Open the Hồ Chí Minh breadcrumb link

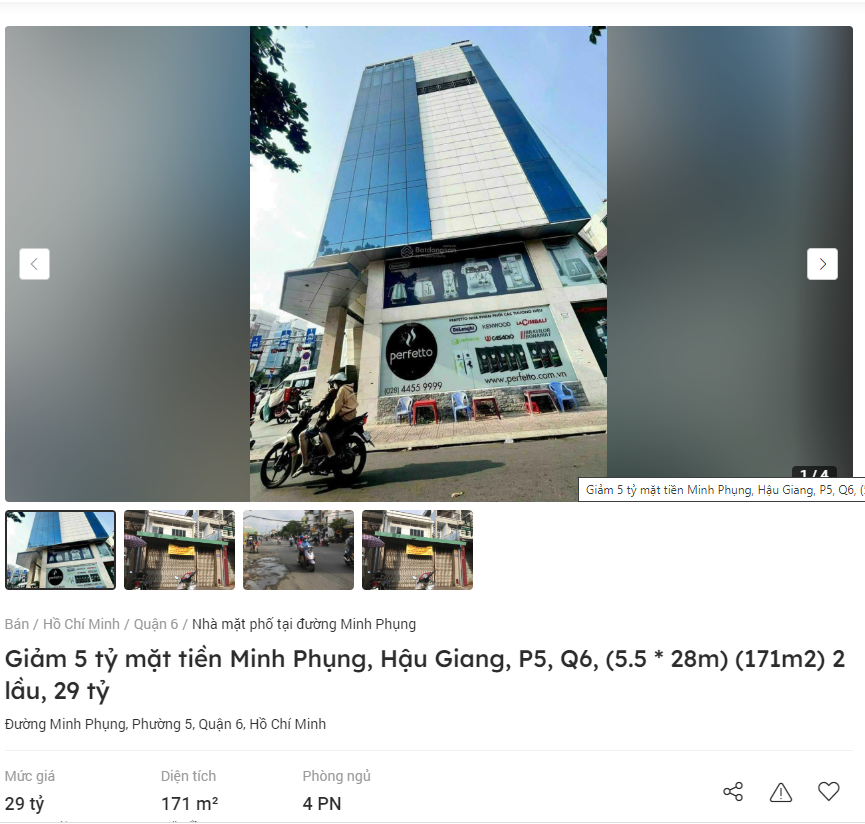81,624
